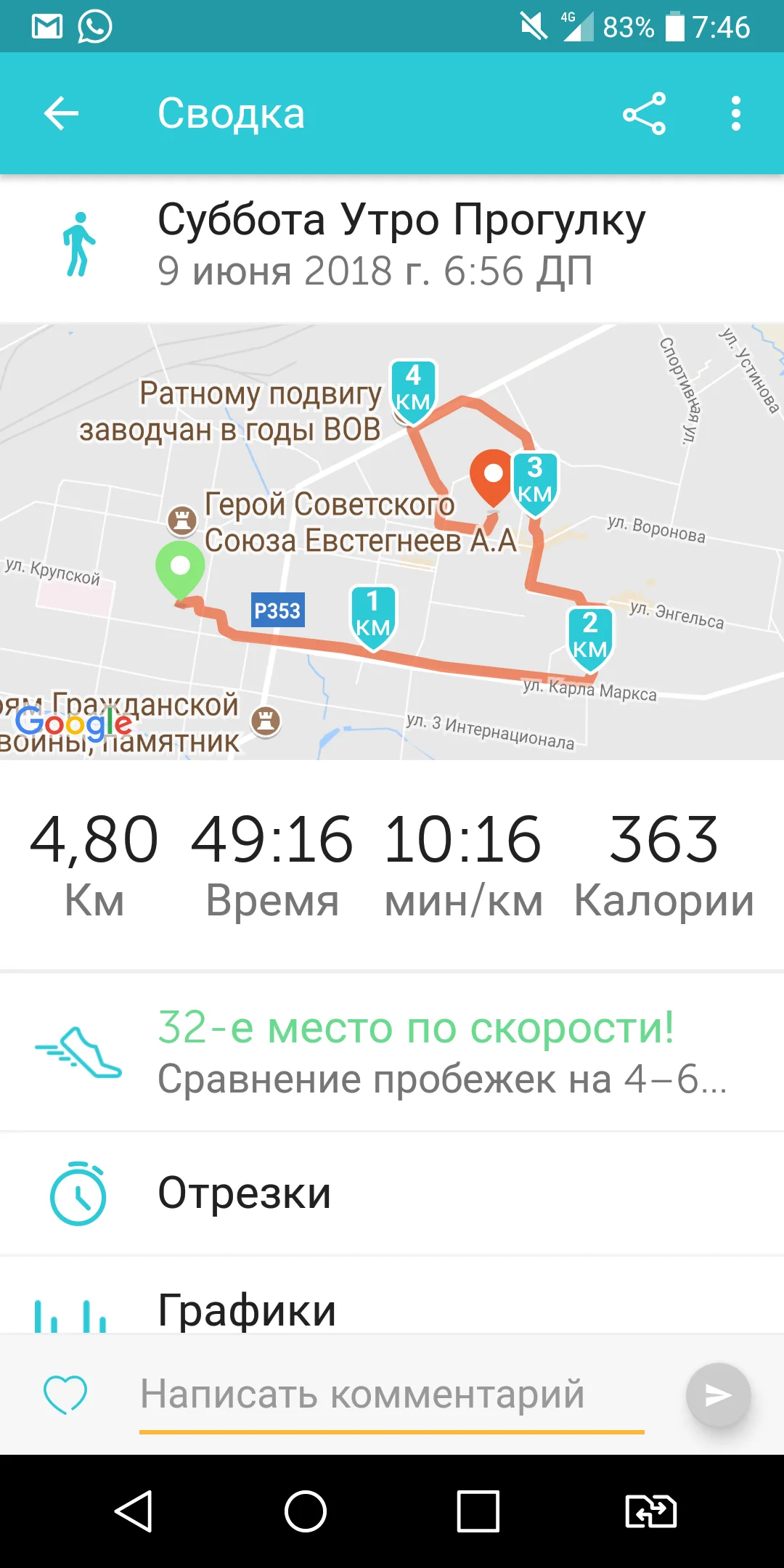Open Графики charts

pos(392,1307)
